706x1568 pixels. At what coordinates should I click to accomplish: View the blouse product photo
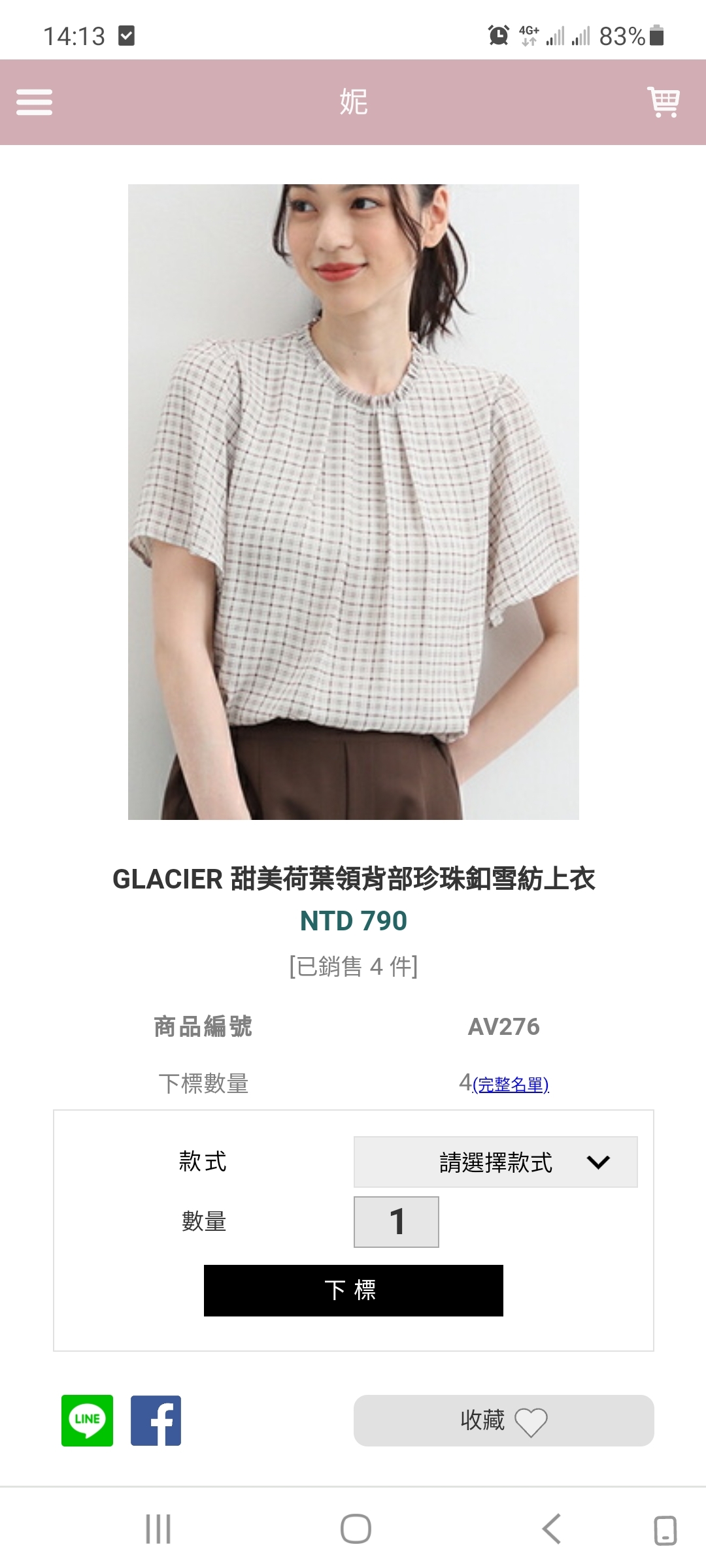tap(353, 502)
